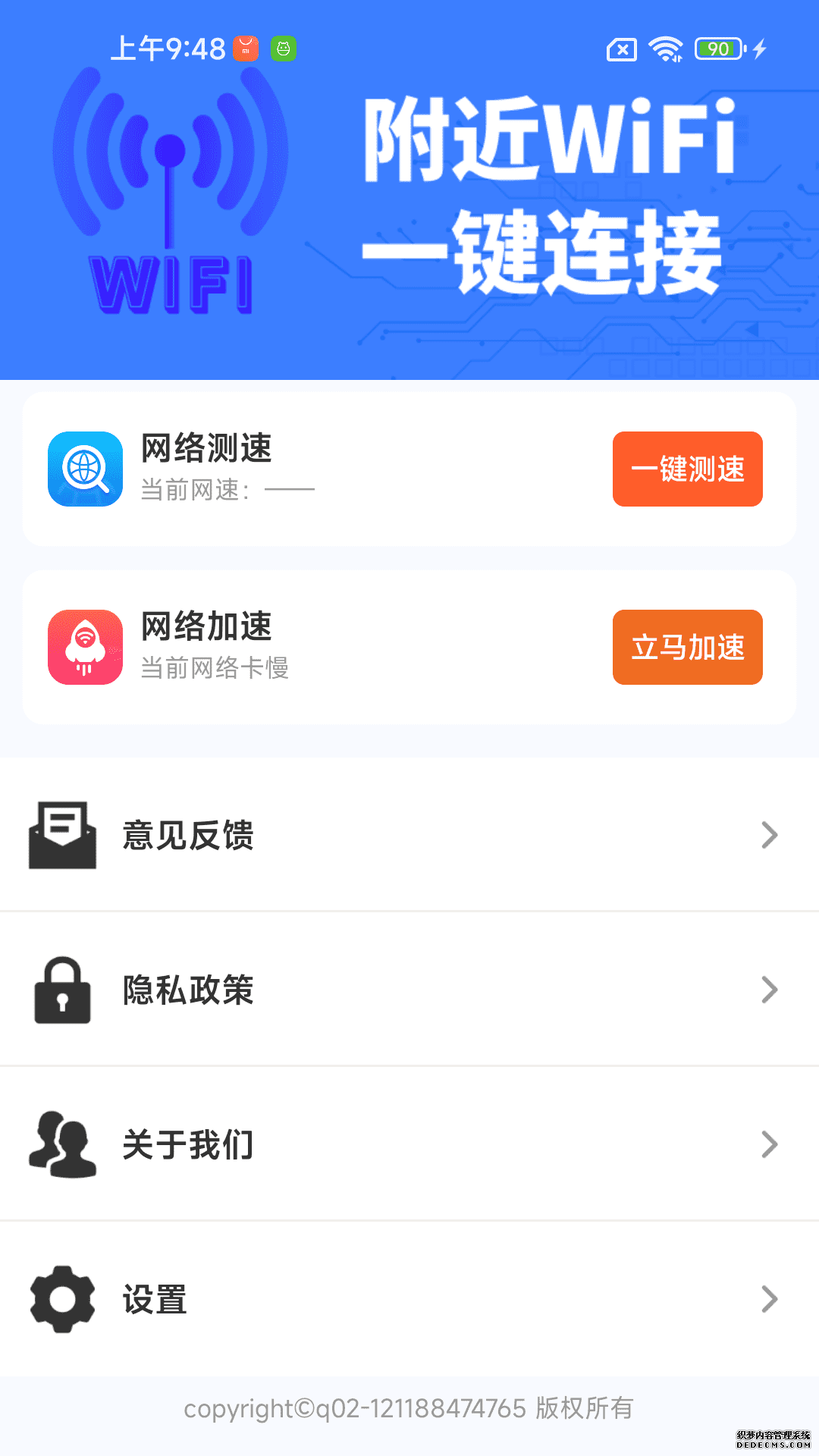Select the 意见反馈 menu entry

190,836
